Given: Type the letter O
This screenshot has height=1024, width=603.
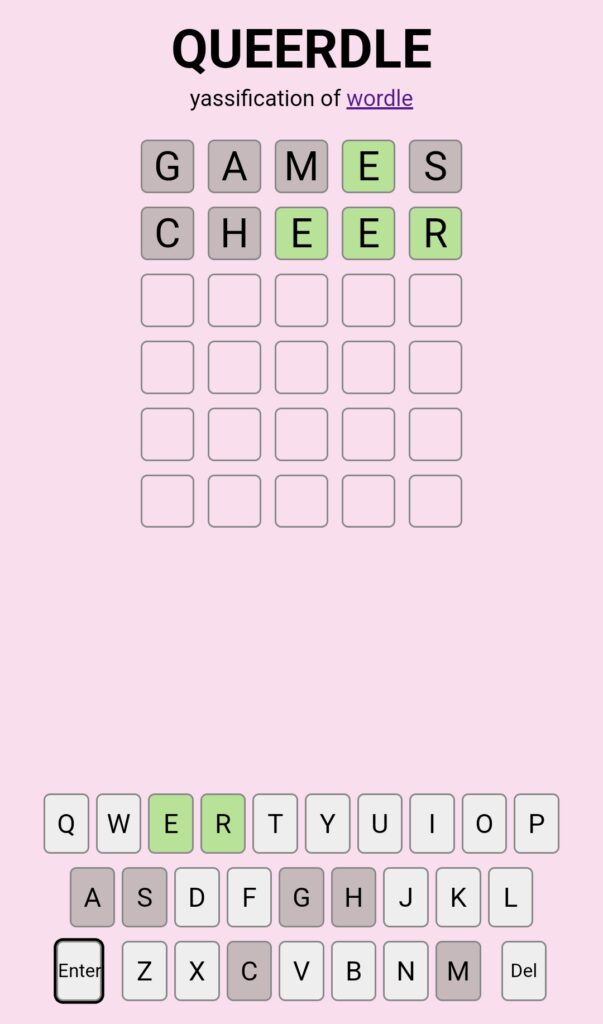Looking at the screenshot, I should [484, 824].
